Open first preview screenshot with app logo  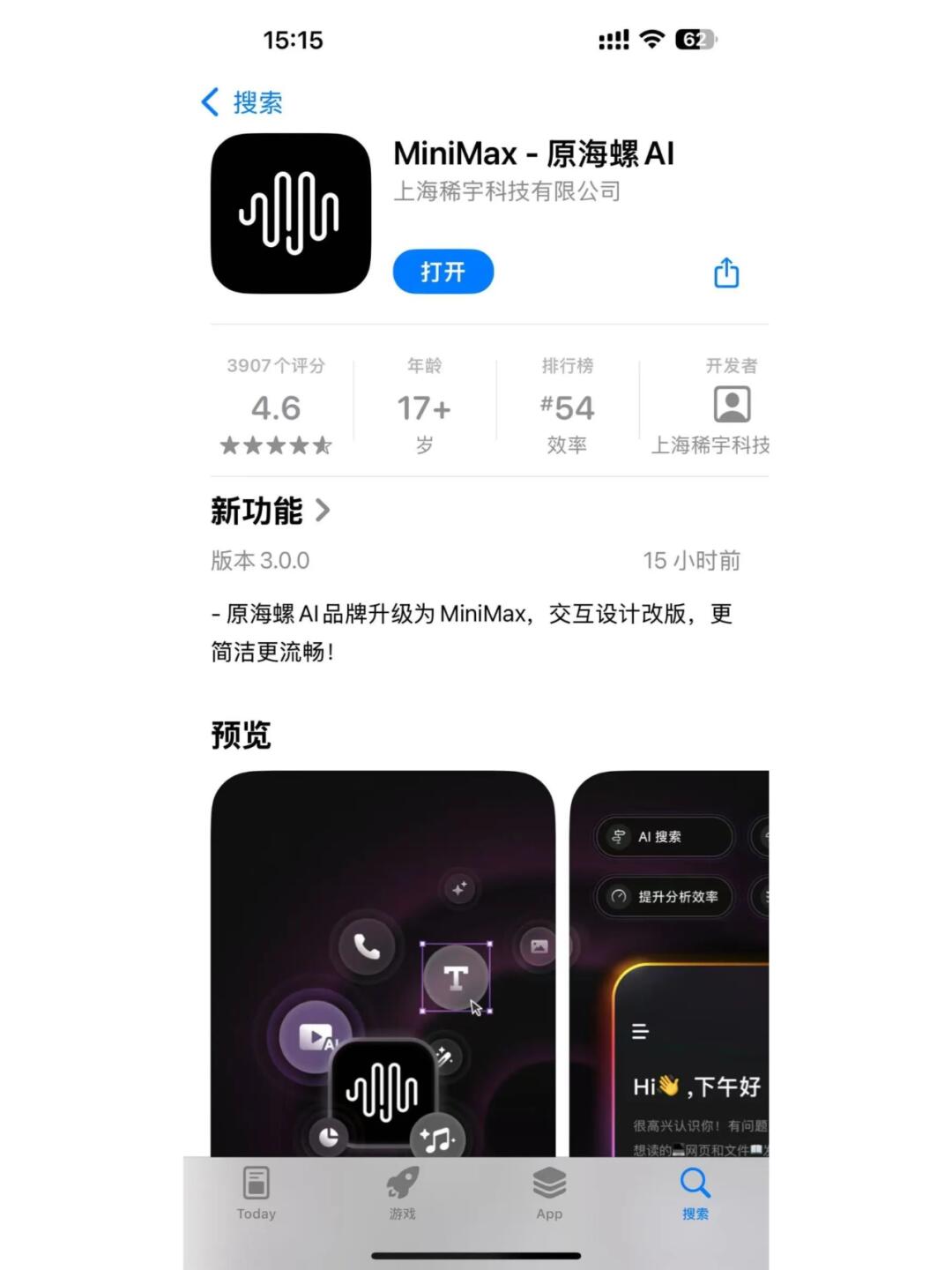click(x=383, y=961)
